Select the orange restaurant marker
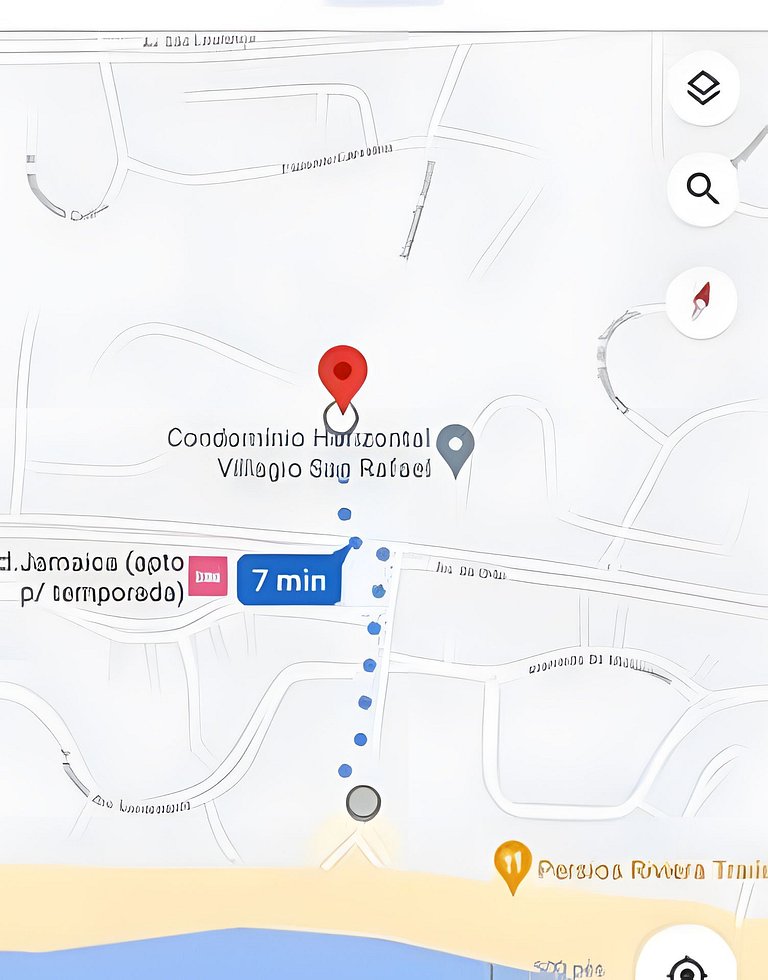This screenshot has height=980, width=768. click(512, 864)
